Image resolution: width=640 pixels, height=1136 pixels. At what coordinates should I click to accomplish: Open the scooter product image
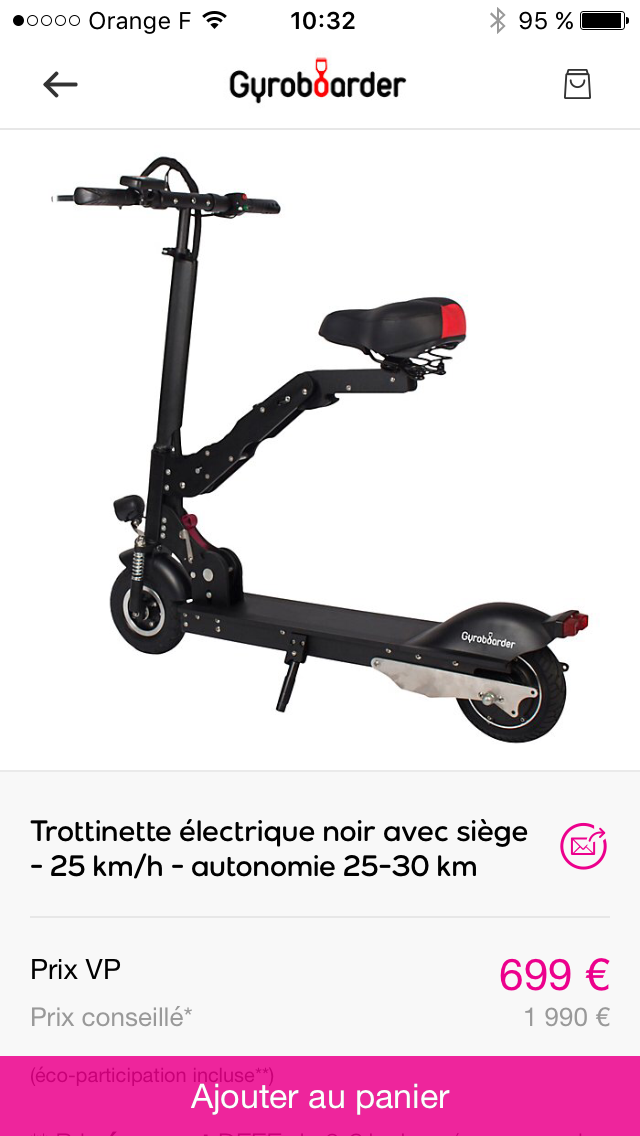coord(320,449)
